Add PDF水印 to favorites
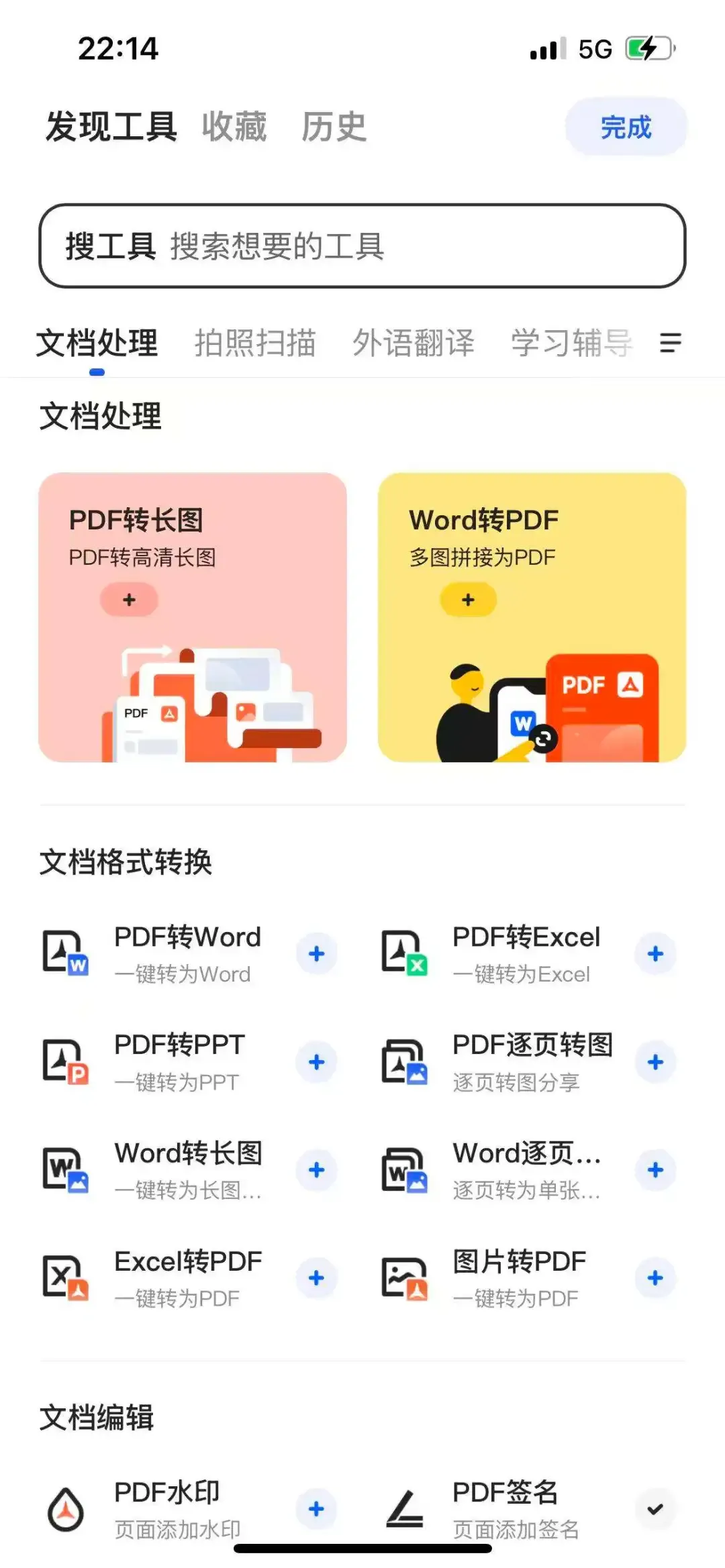The image size is (725, 1568). pyautogui.click(x=316, y=1509)
